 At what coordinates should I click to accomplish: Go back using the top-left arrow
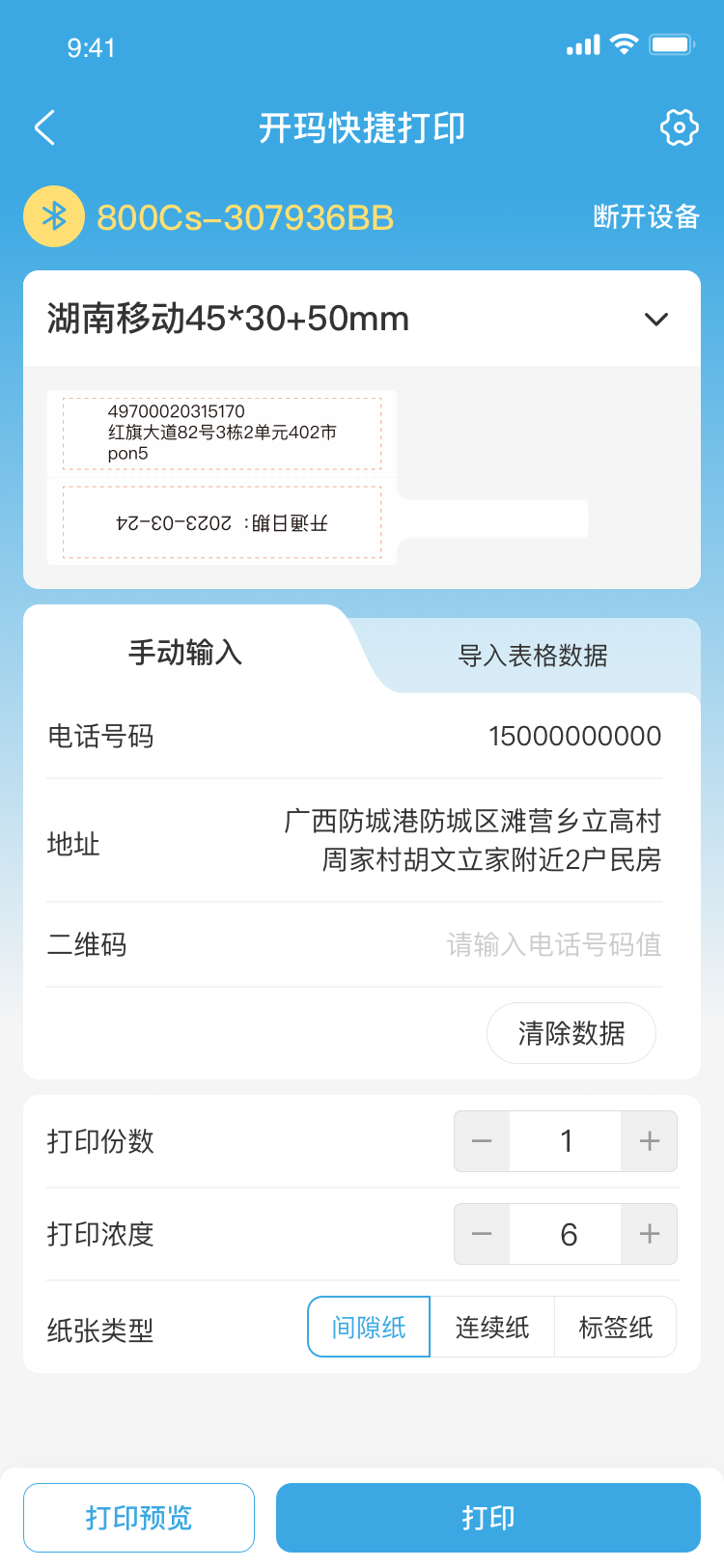tap(44, 127)
